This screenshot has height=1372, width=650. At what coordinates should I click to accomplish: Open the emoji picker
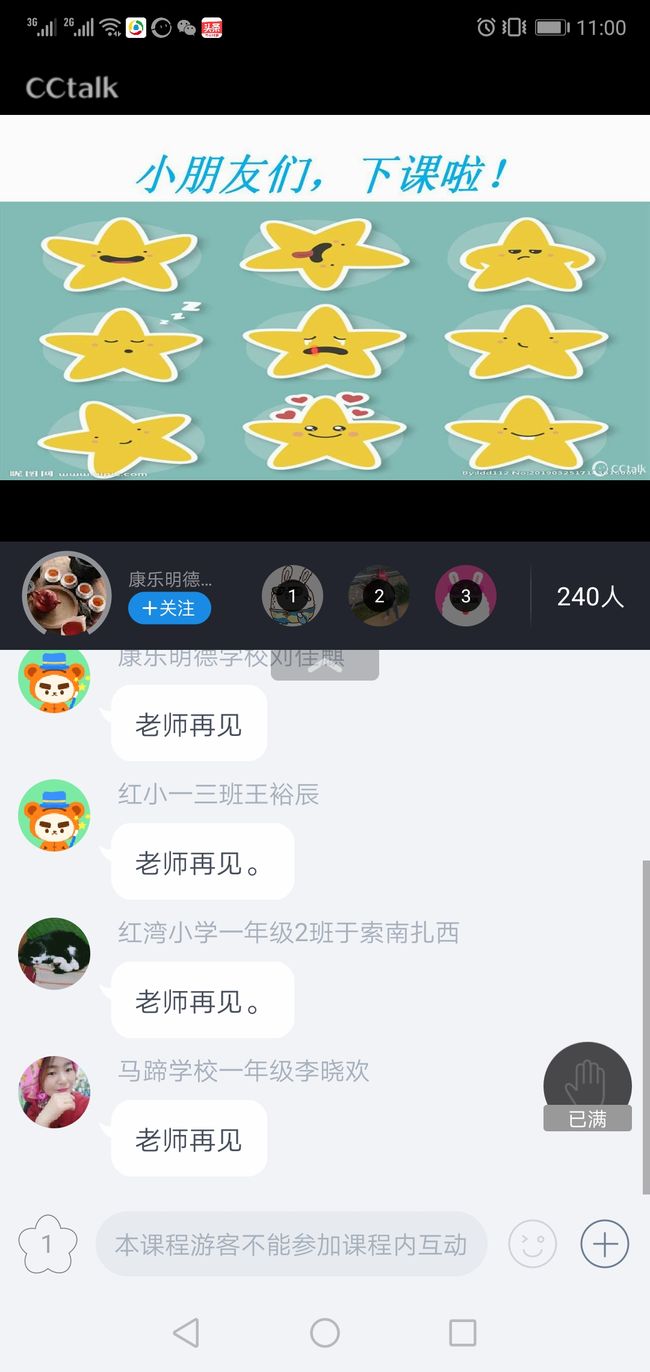tap(532, 1244)
